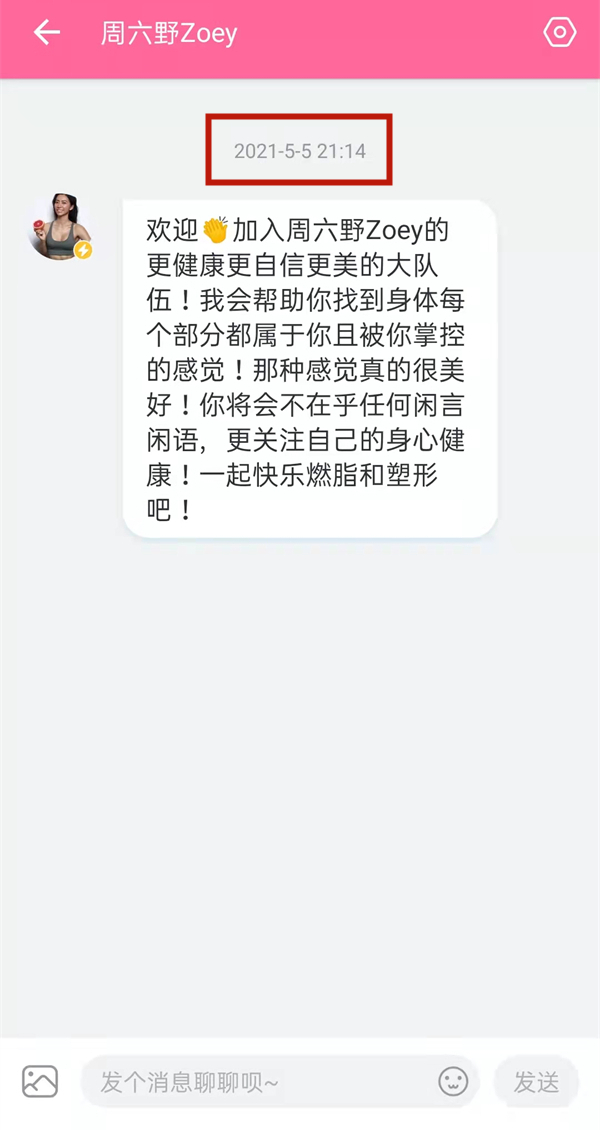Attach a picture with the image icon
The image size is (600, 1130).
[x=40, y=1081]
